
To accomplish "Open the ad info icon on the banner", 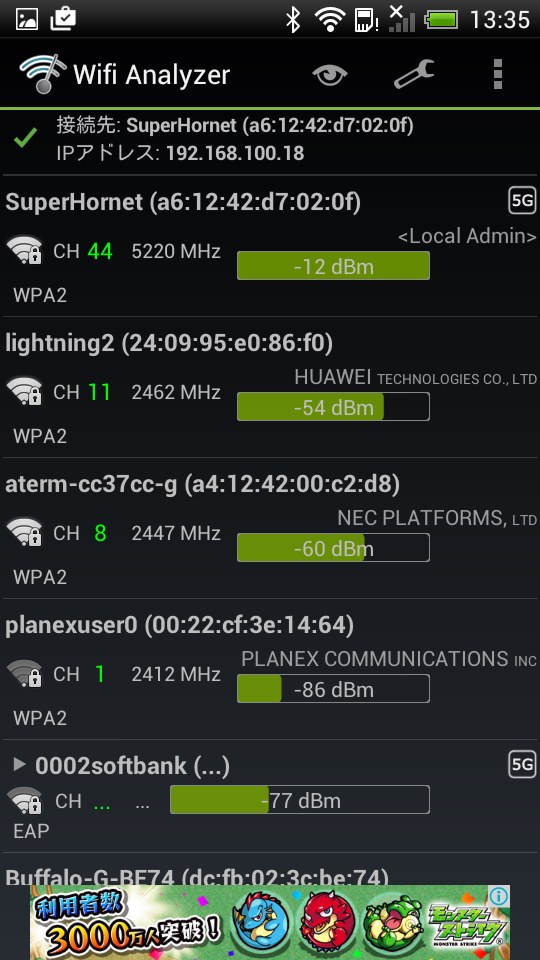I will click(x=499, y=896).
